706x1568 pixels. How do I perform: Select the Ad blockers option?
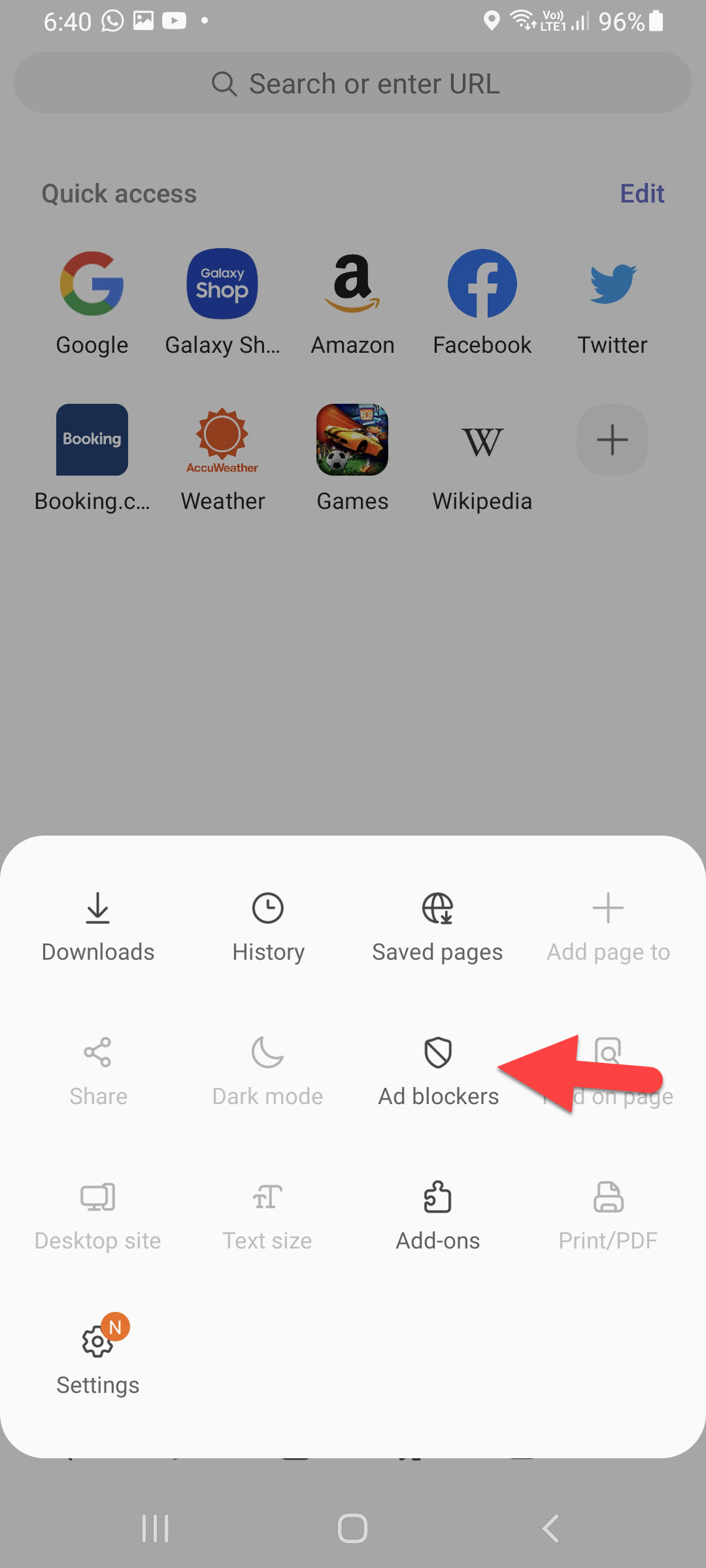pos(438,1071)
